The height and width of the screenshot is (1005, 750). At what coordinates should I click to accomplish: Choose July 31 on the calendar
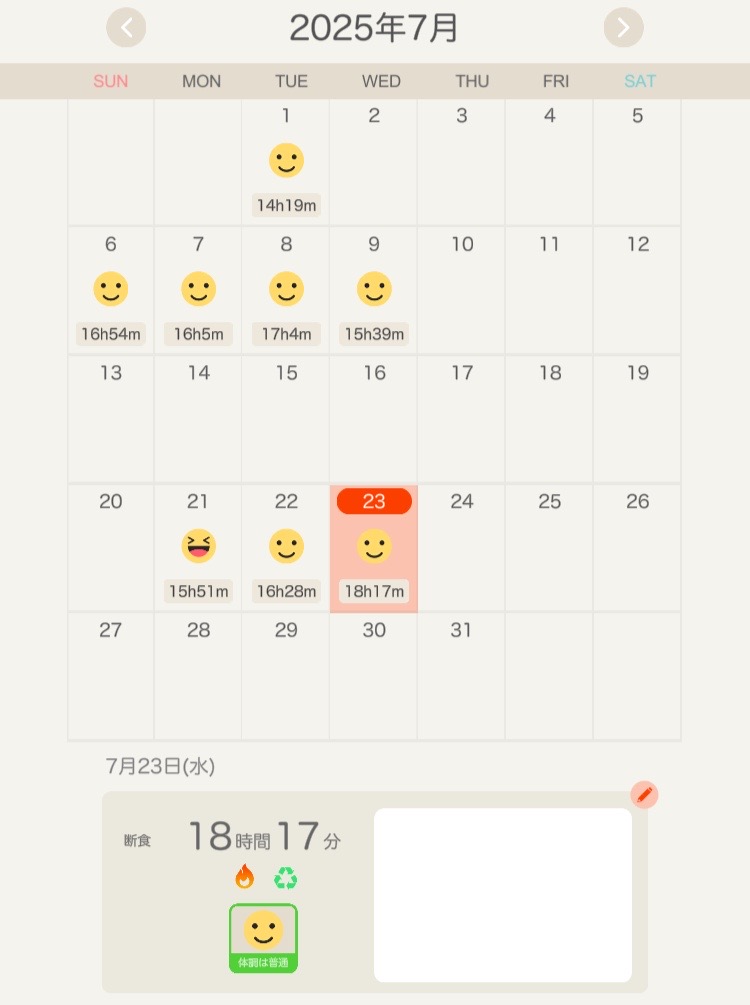[x=461, y=676]
